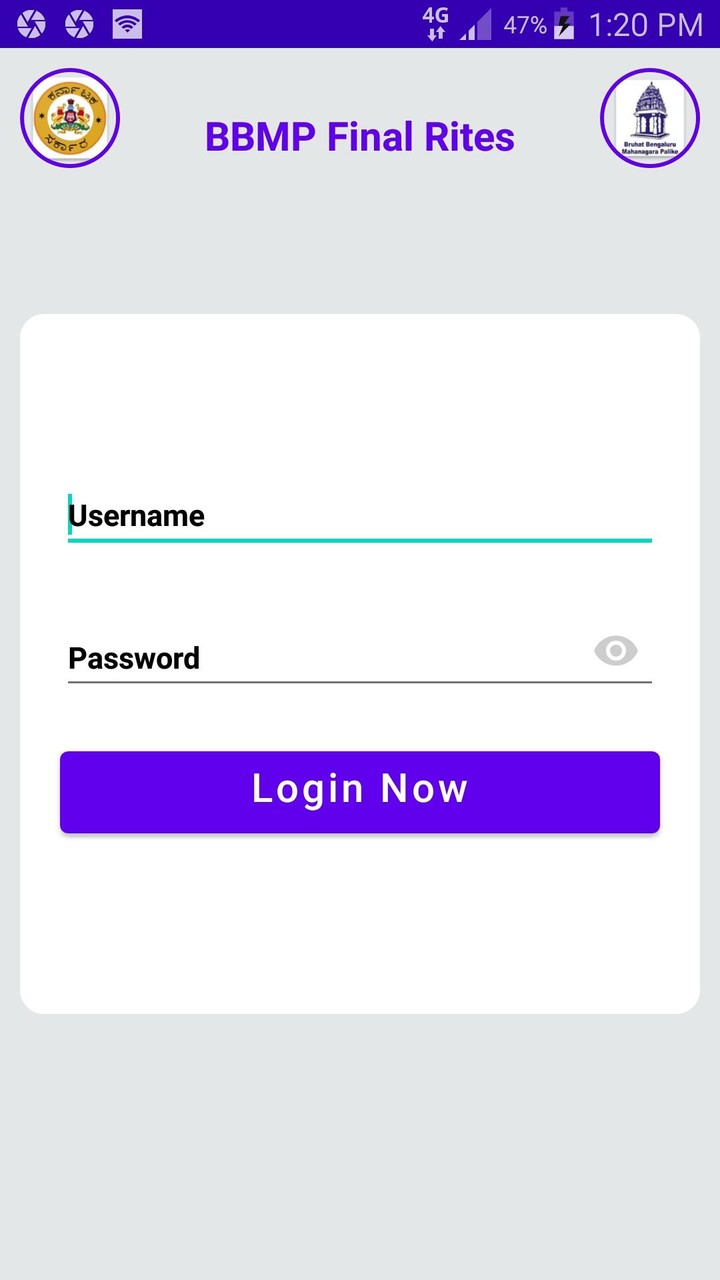This screenshot has width=720, height=1280.
Task: Show password with the eye icon
Action: coord(616,652)
